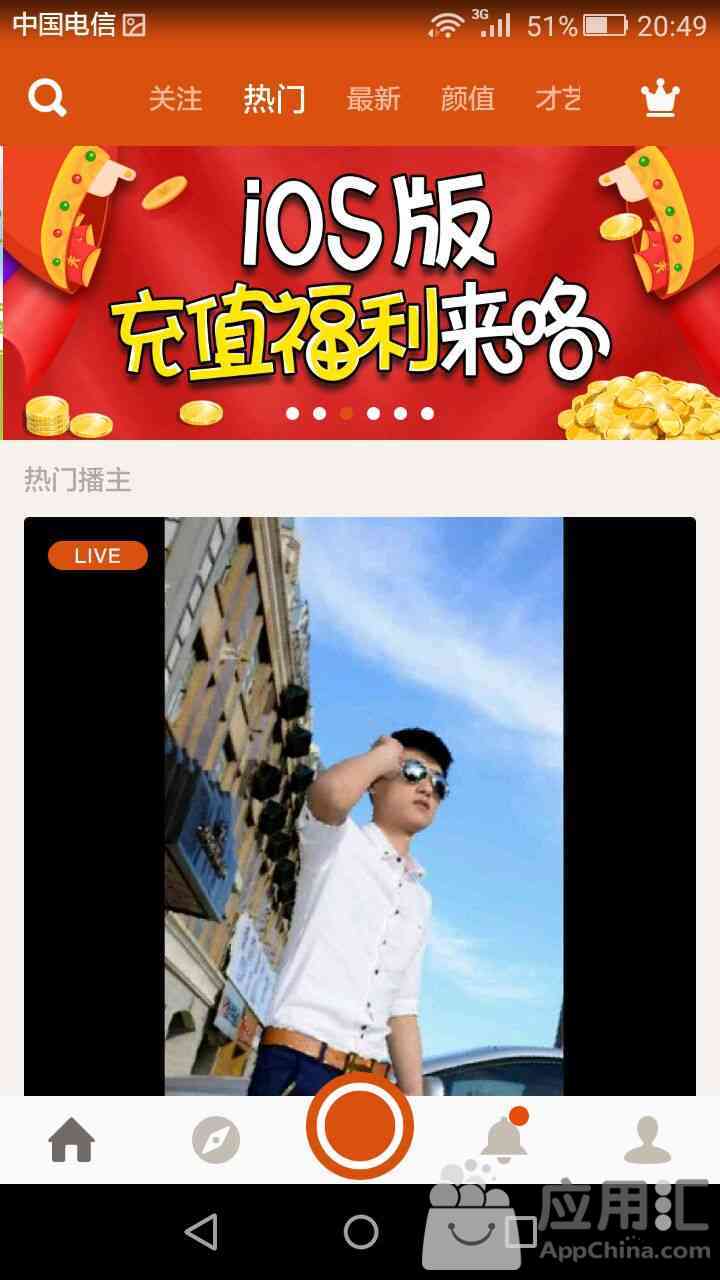Go to the home tab
Screen dimensions: 720x1280
click(72, 1140)
